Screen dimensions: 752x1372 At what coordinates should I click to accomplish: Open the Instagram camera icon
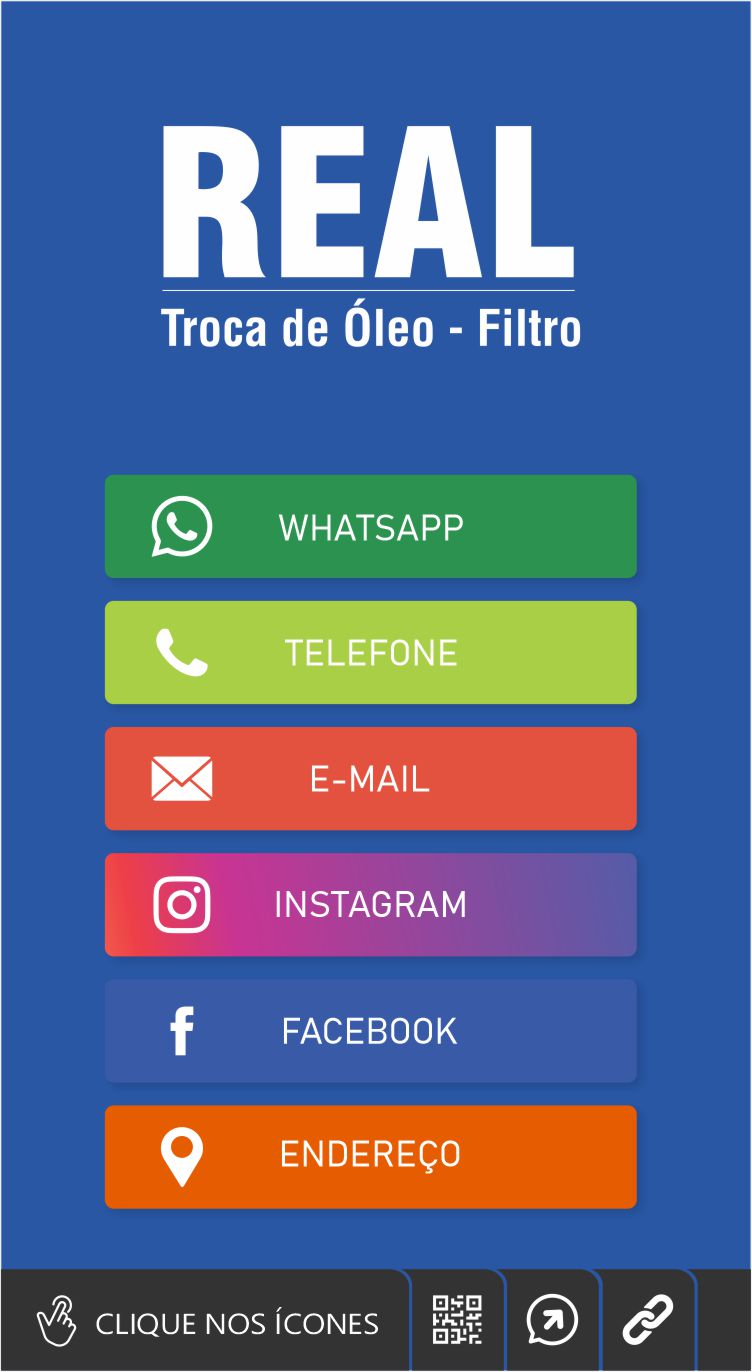pos(181,904)
